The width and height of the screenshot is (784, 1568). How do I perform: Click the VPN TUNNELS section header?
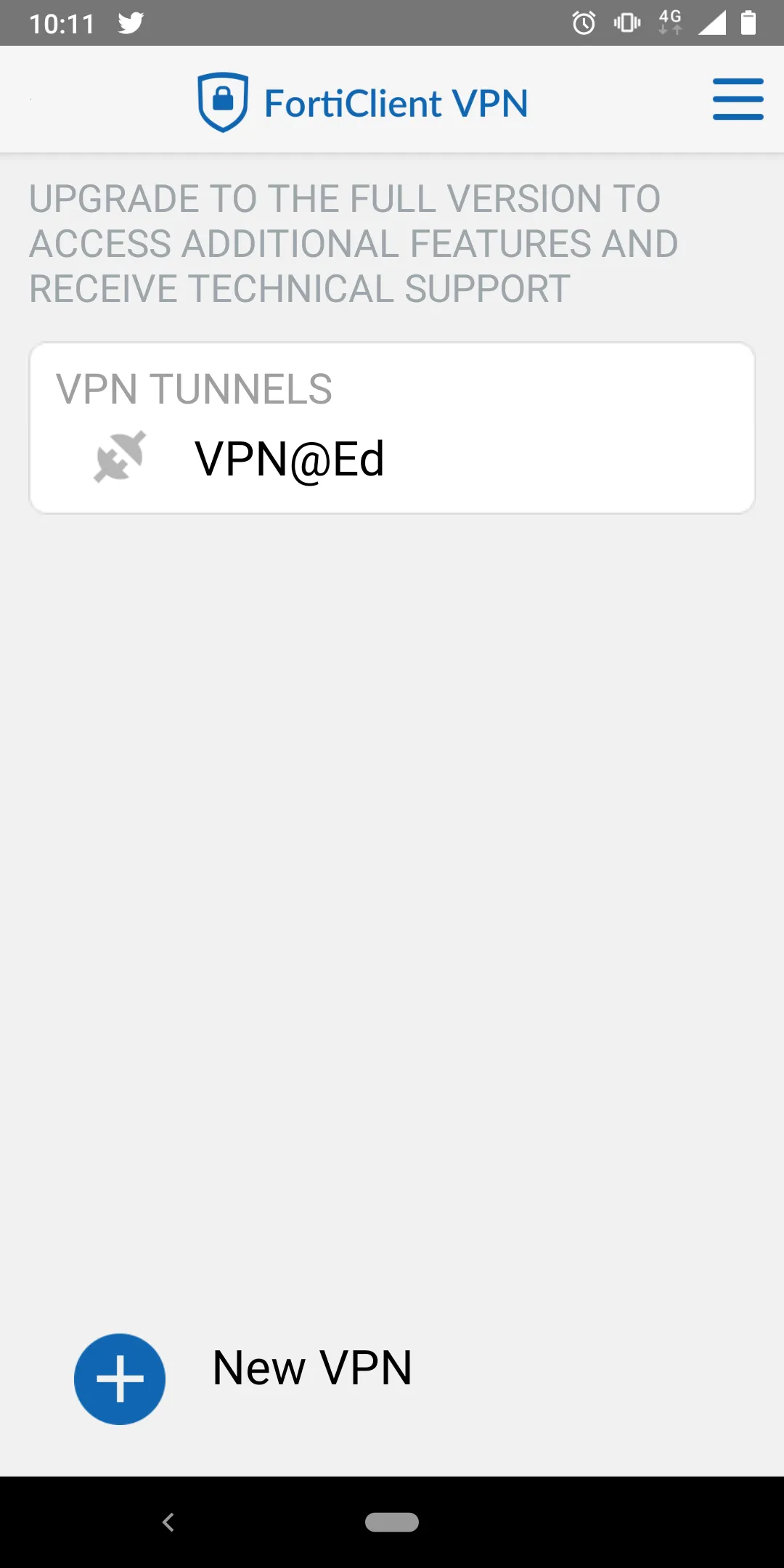195,390
